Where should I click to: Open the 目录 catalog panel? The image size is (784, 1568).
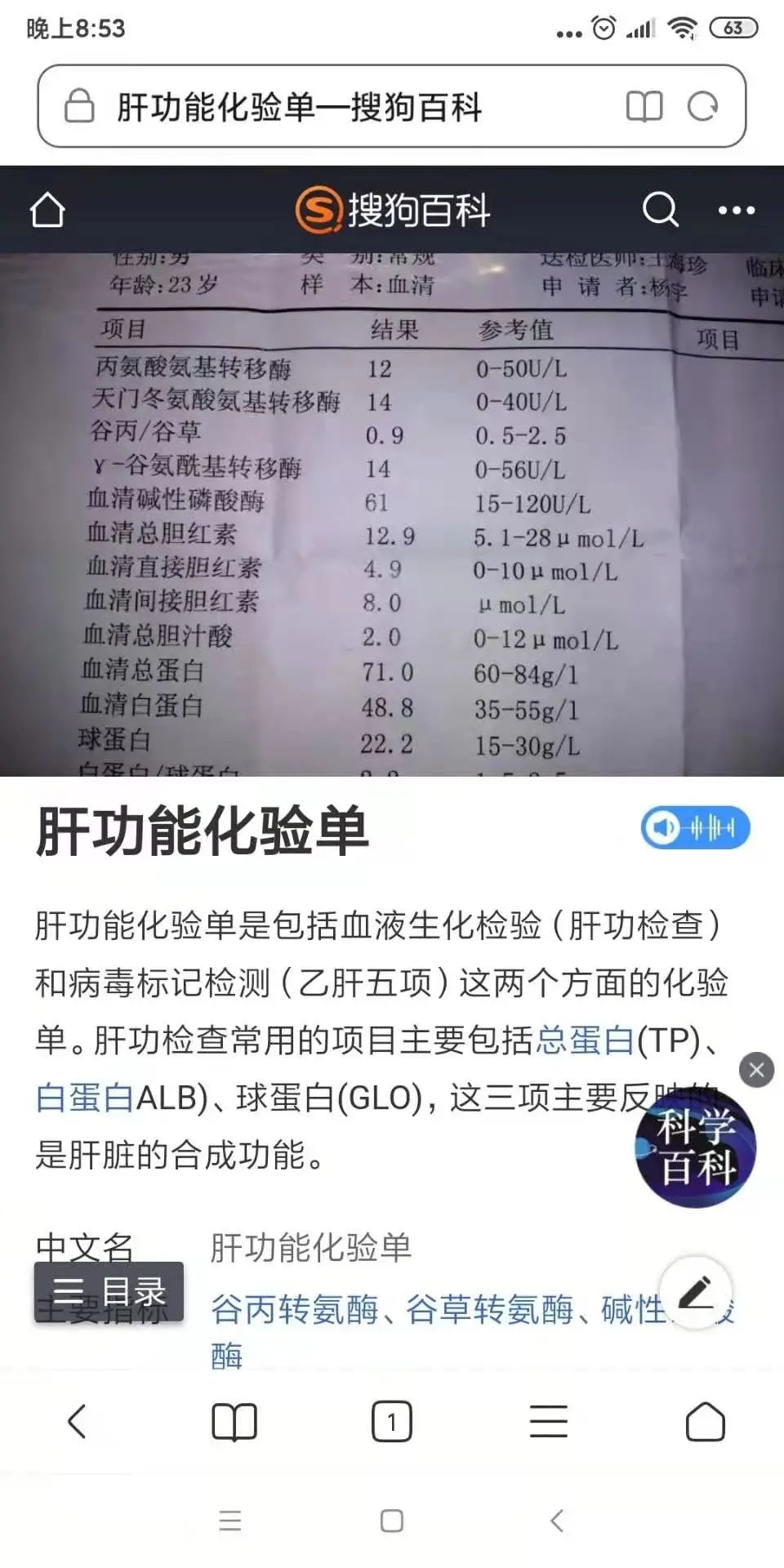[109, 1293]
